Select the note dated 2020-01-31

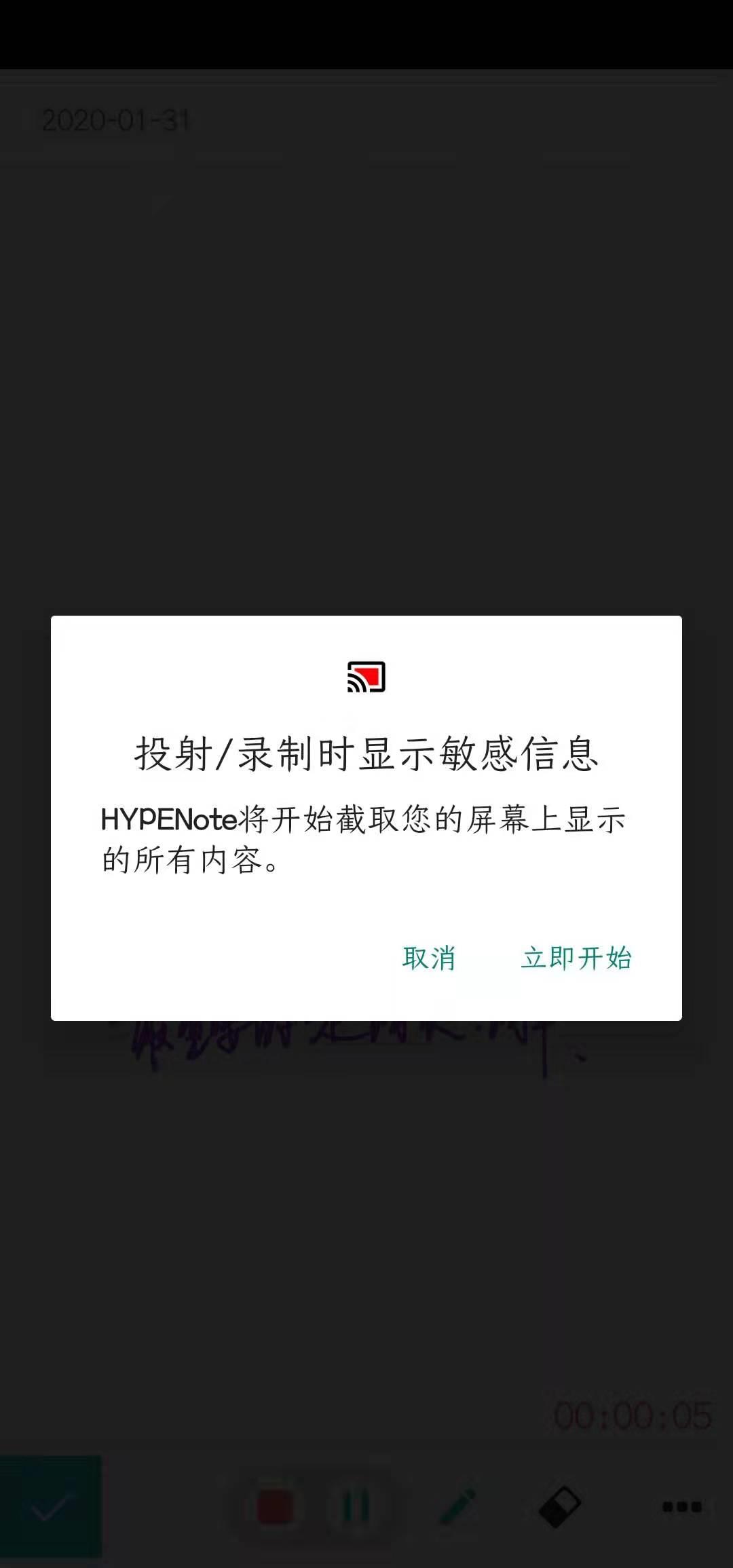tap(117, 121)
